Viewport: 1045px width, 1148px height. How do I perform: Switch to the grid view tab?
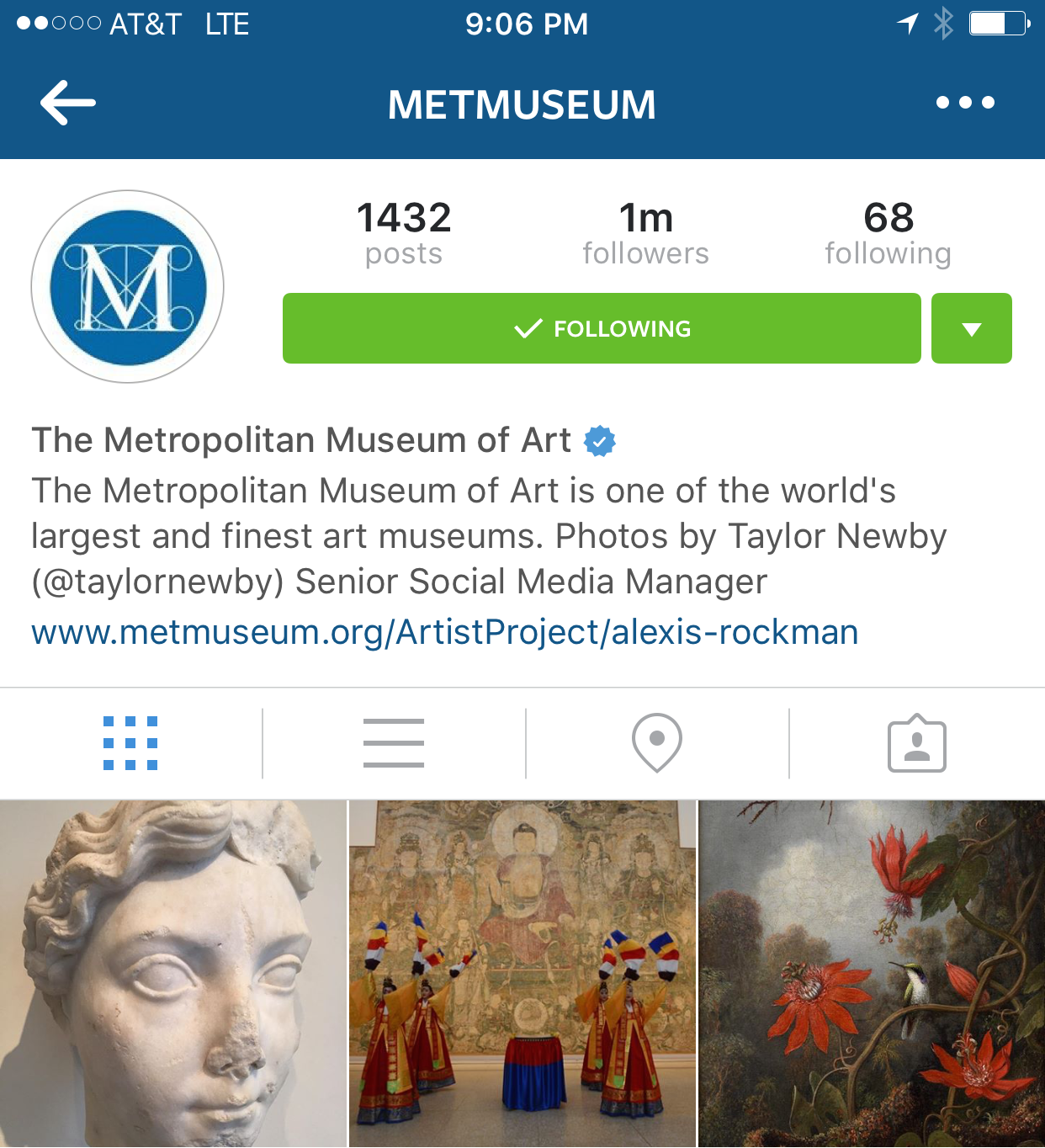(x=130, y=743)
